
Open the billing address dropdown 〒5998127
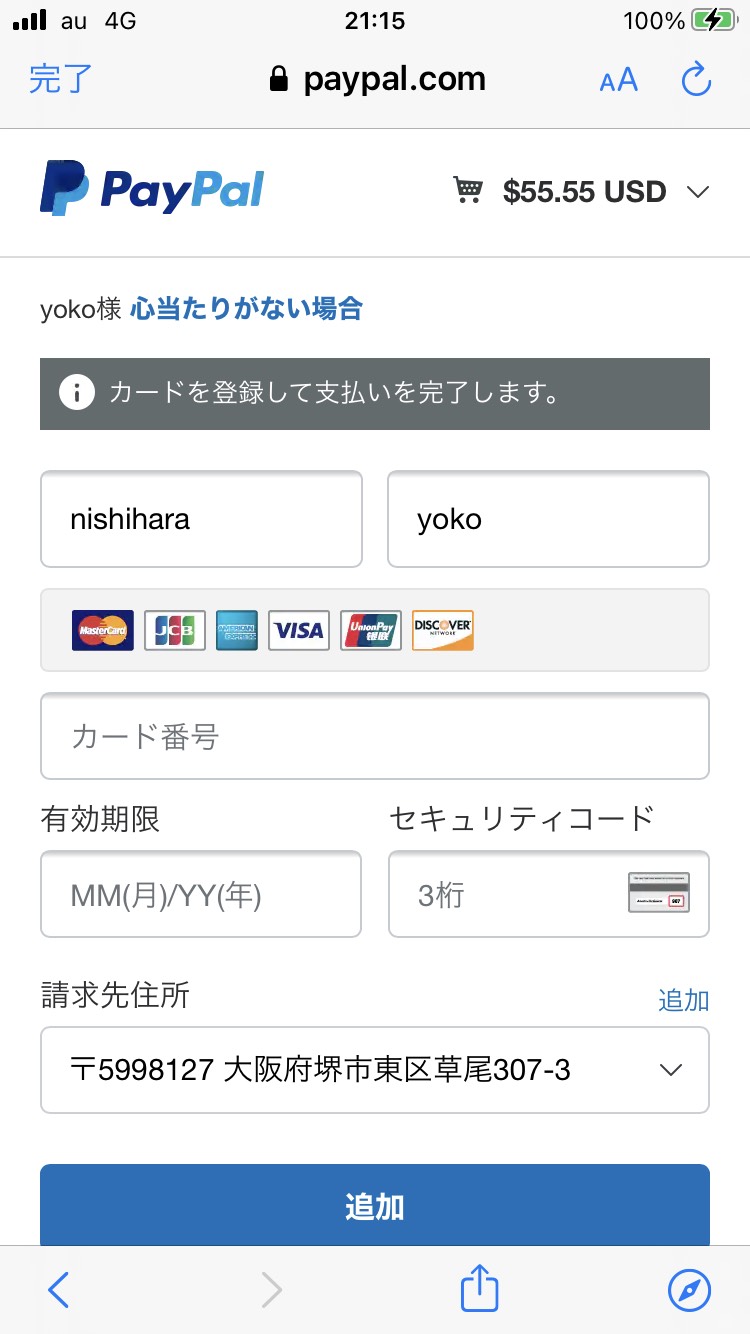point(375,1070)
